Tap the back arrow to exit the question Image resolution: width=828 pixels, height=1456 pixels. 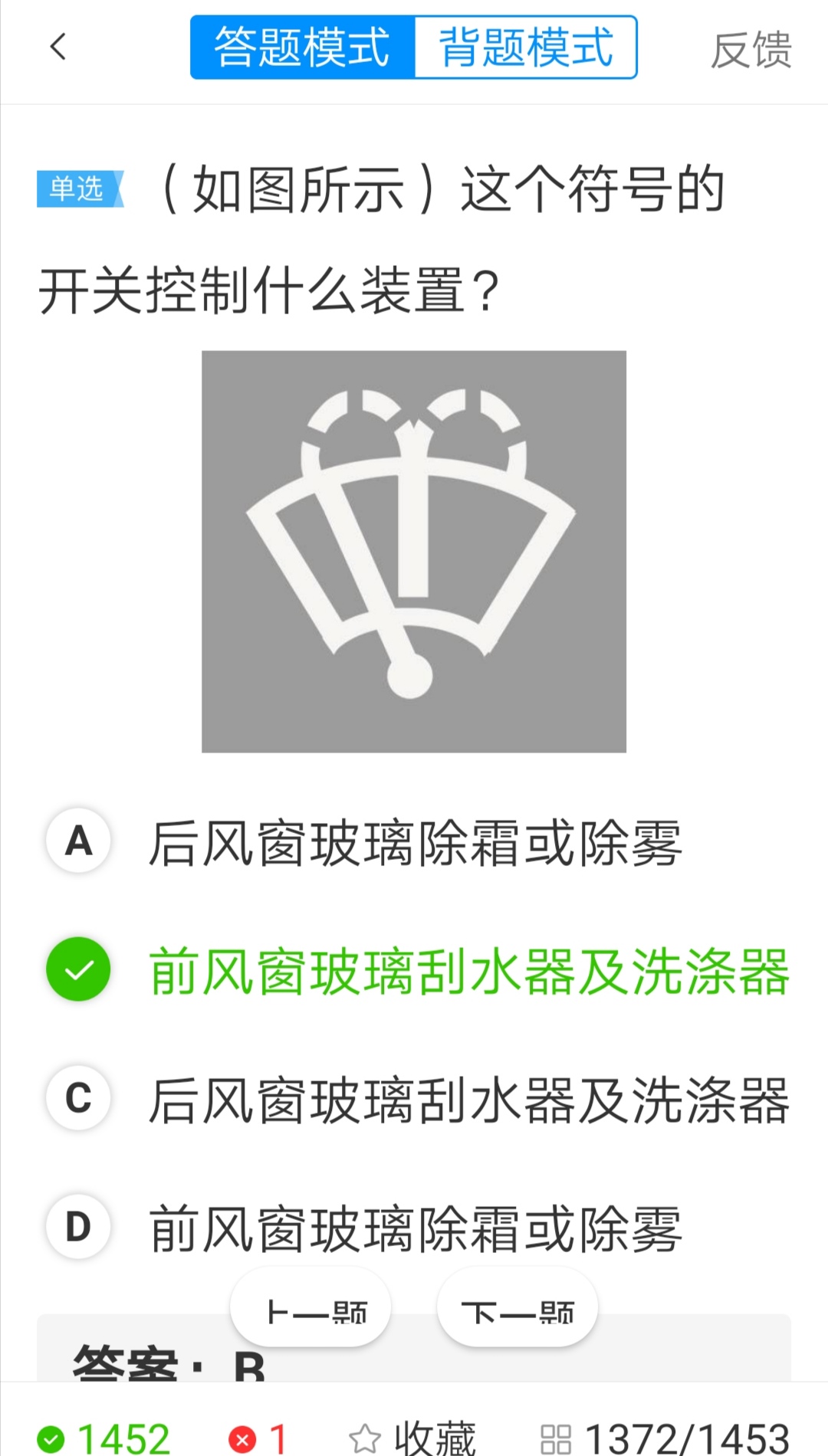point(58,48)
